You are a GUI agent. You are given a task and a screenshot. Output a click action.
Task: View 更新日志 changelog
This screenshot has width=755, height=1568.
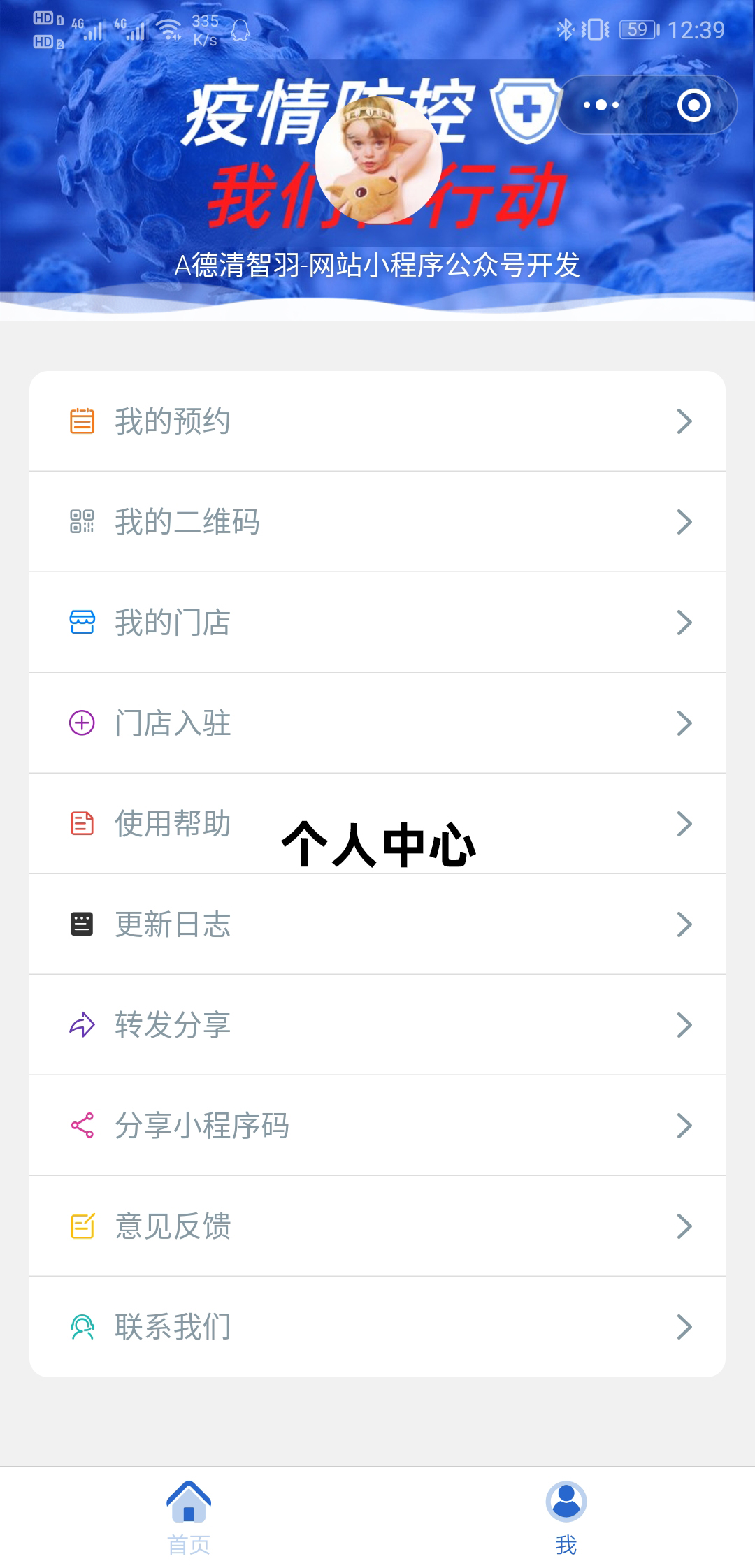[377, 924]
